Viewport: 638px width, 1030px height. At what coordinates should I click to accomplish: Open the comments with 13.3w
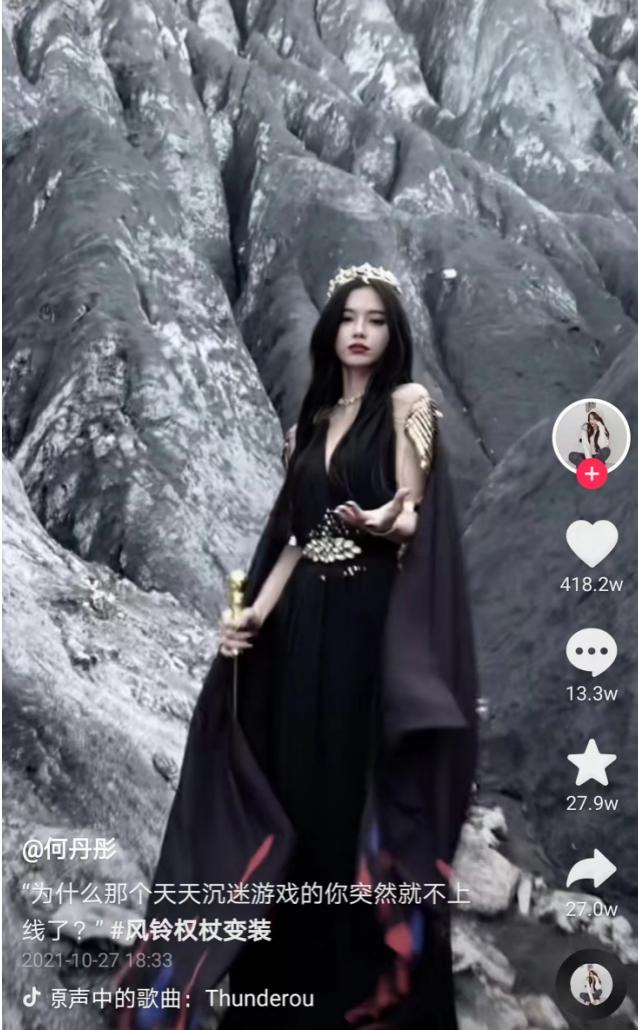click(591, 652)
